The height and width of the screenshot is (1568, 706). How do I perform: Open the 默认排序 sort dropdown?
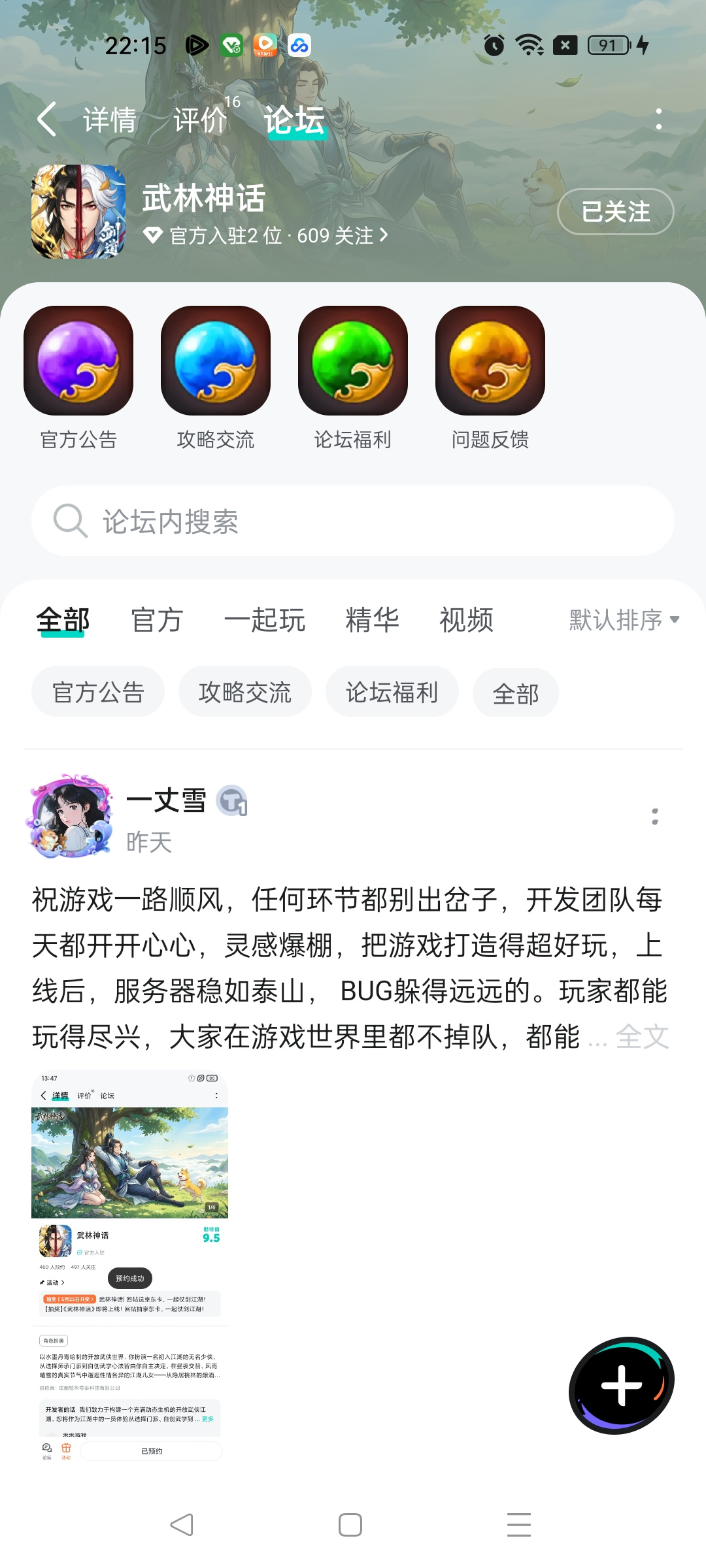click(624, 620)
